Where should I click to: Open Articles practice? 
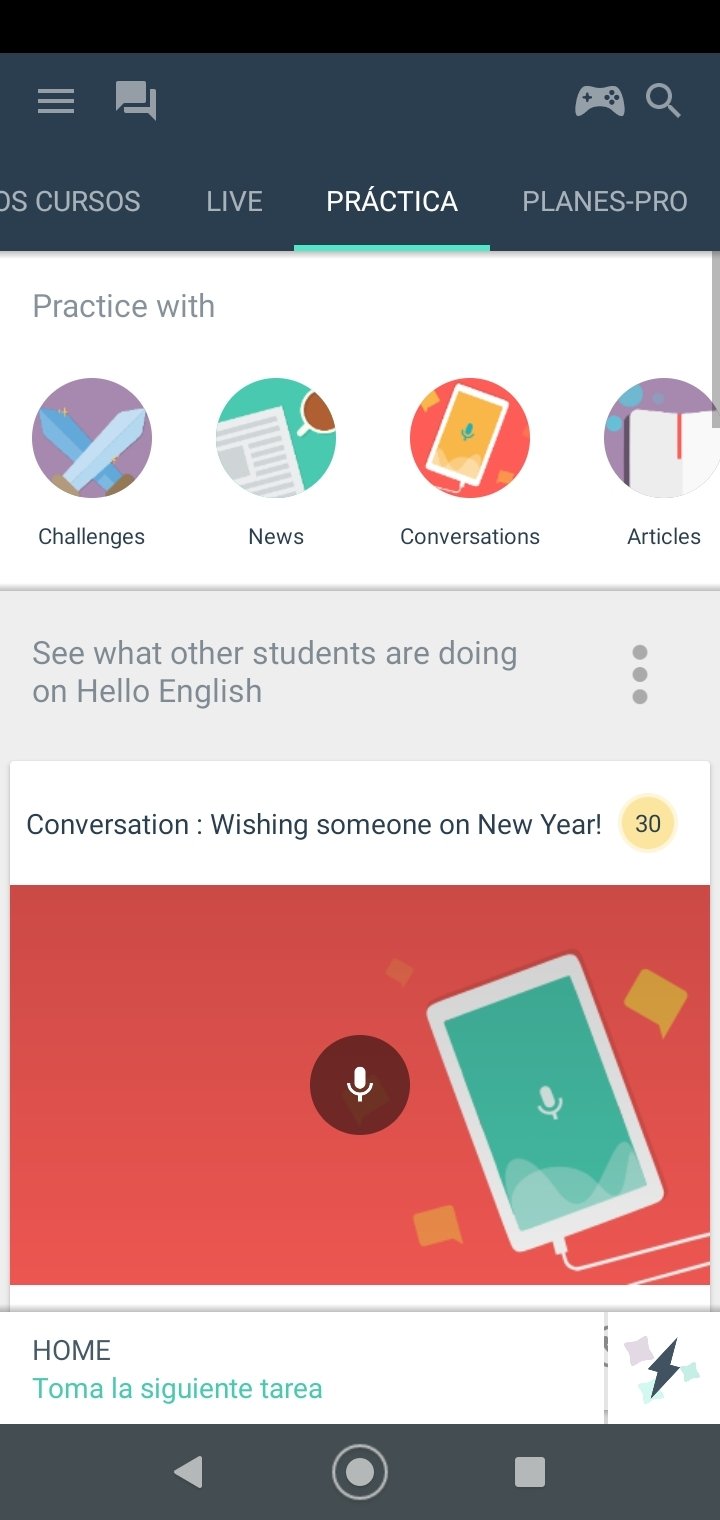point(662,438)
